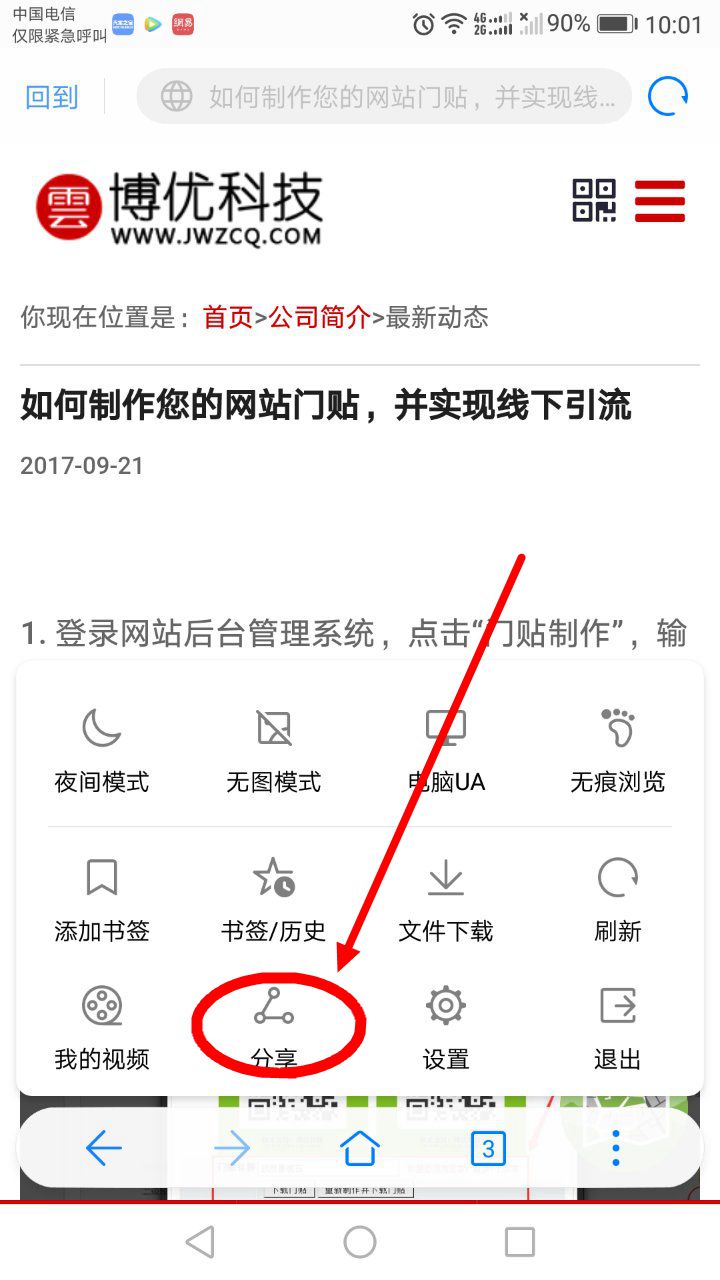Open 书签/历史
Screen dimensions: 720x1280
[x=274, y=900]
